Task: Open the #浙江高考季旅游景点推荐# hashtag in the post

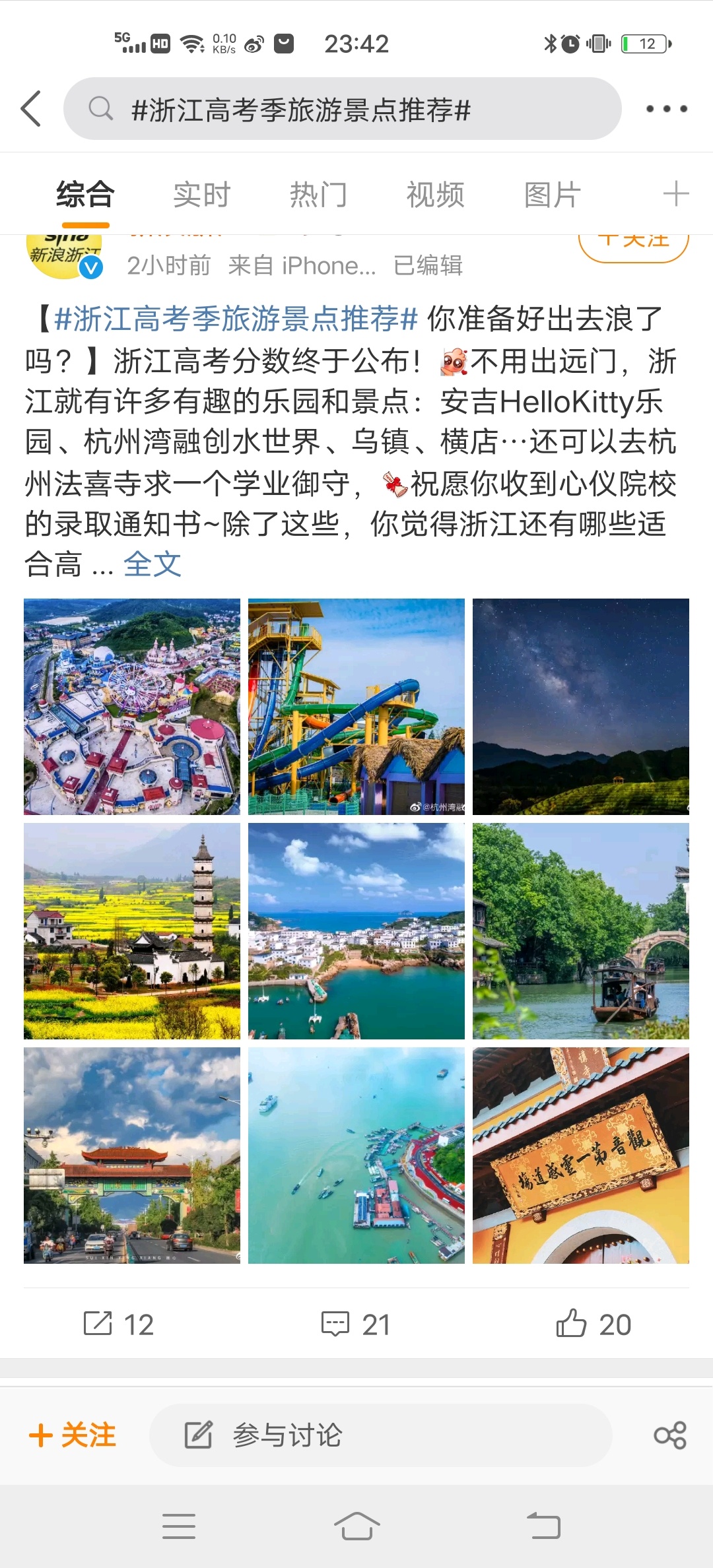Action: tap(236, 319)
